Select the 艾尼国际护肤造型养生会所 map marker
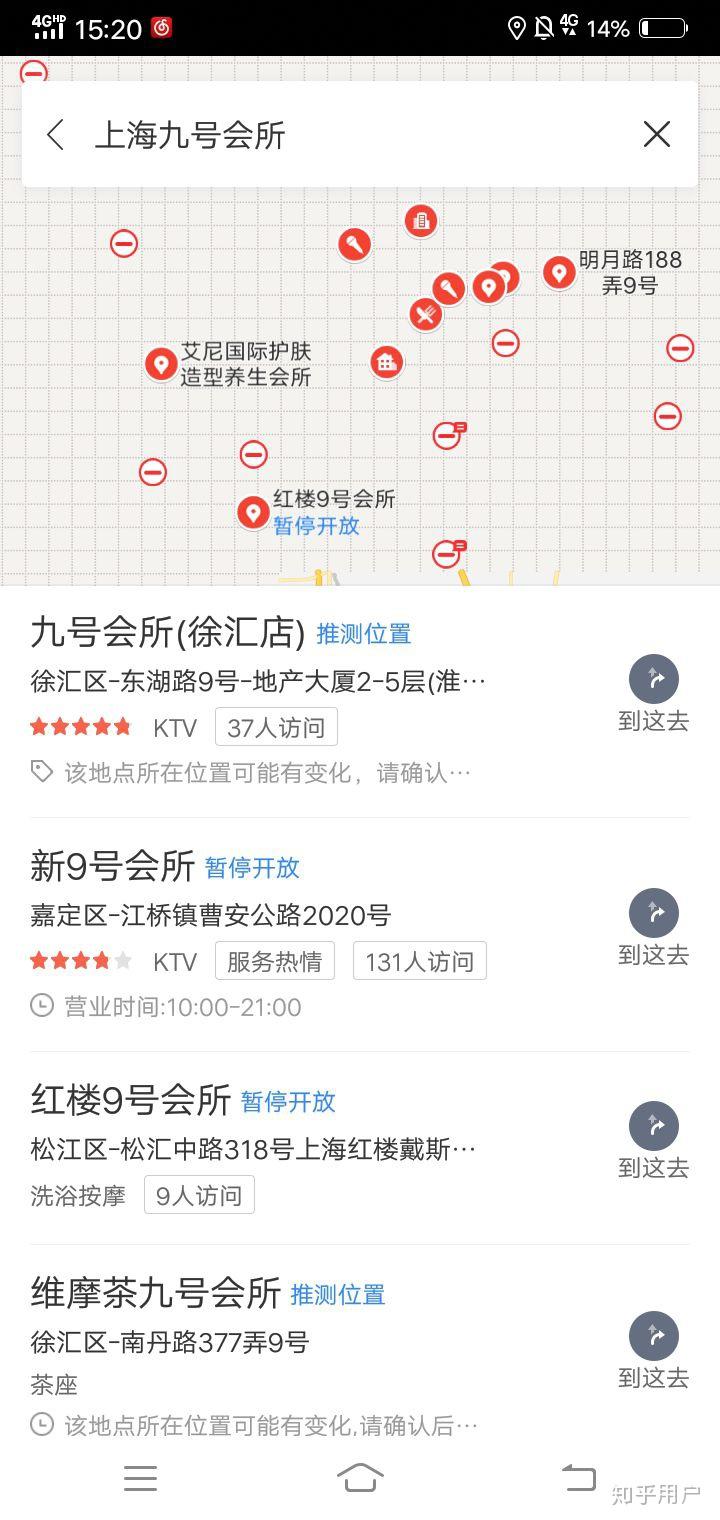The height and width of the screenshot is (1520, 720). pyautogui.click(x=161, y=364)
